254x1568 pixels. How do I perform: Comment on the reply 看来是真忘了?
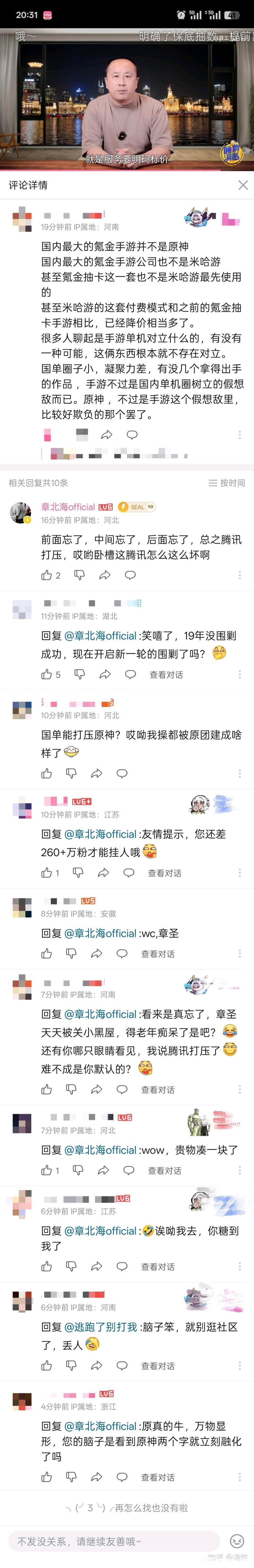(x=122, y=1089)
